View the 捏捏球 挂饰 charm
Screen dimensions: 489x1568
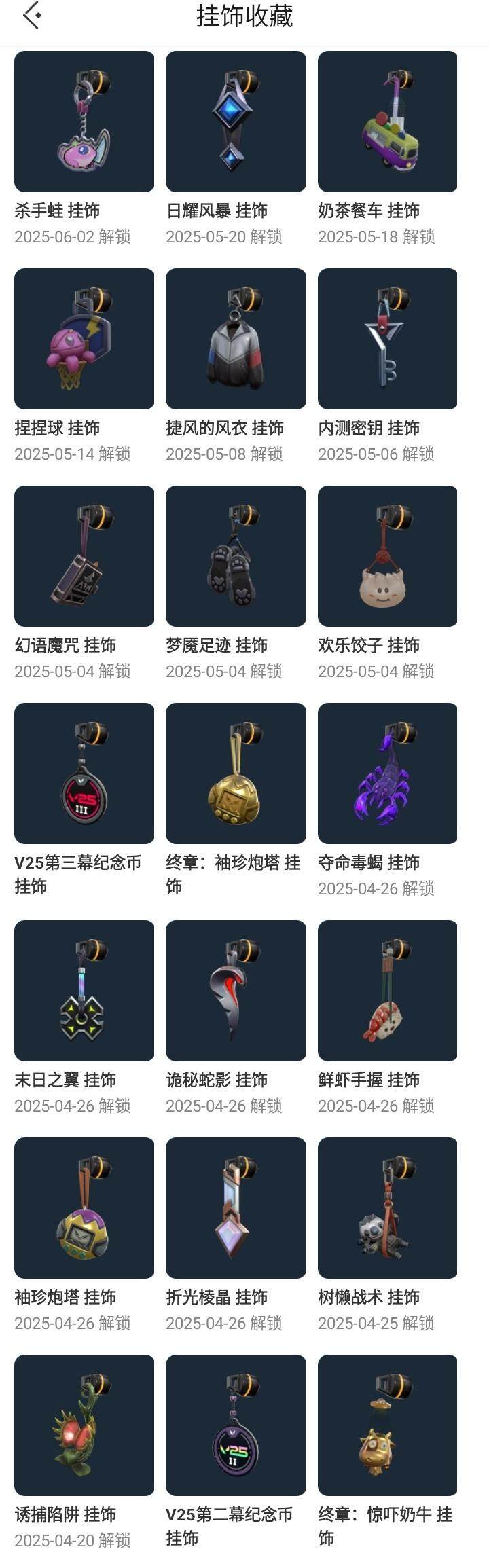tap(84, 339)
